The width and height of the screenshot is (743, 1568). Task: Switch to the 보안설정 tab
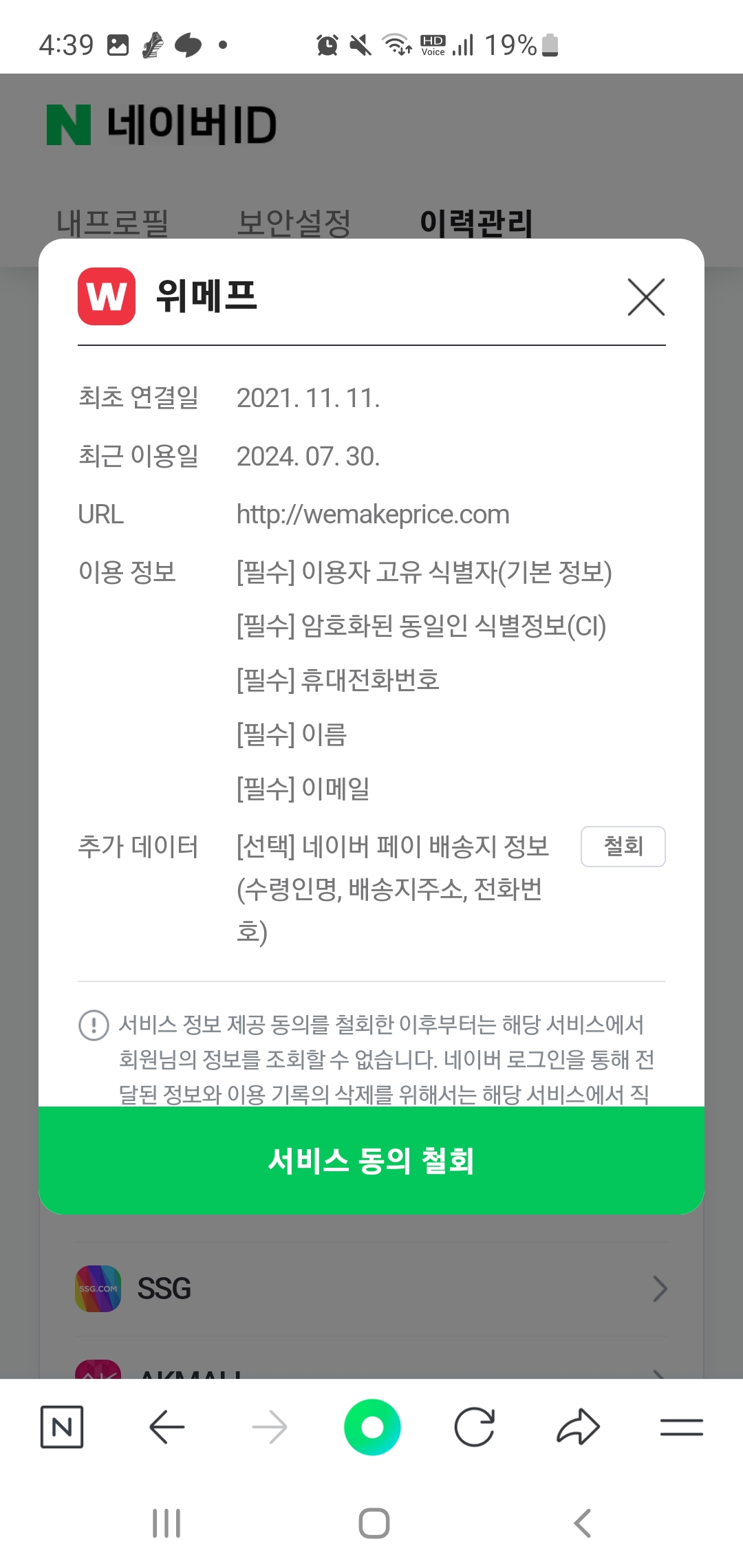click(294, 221)
